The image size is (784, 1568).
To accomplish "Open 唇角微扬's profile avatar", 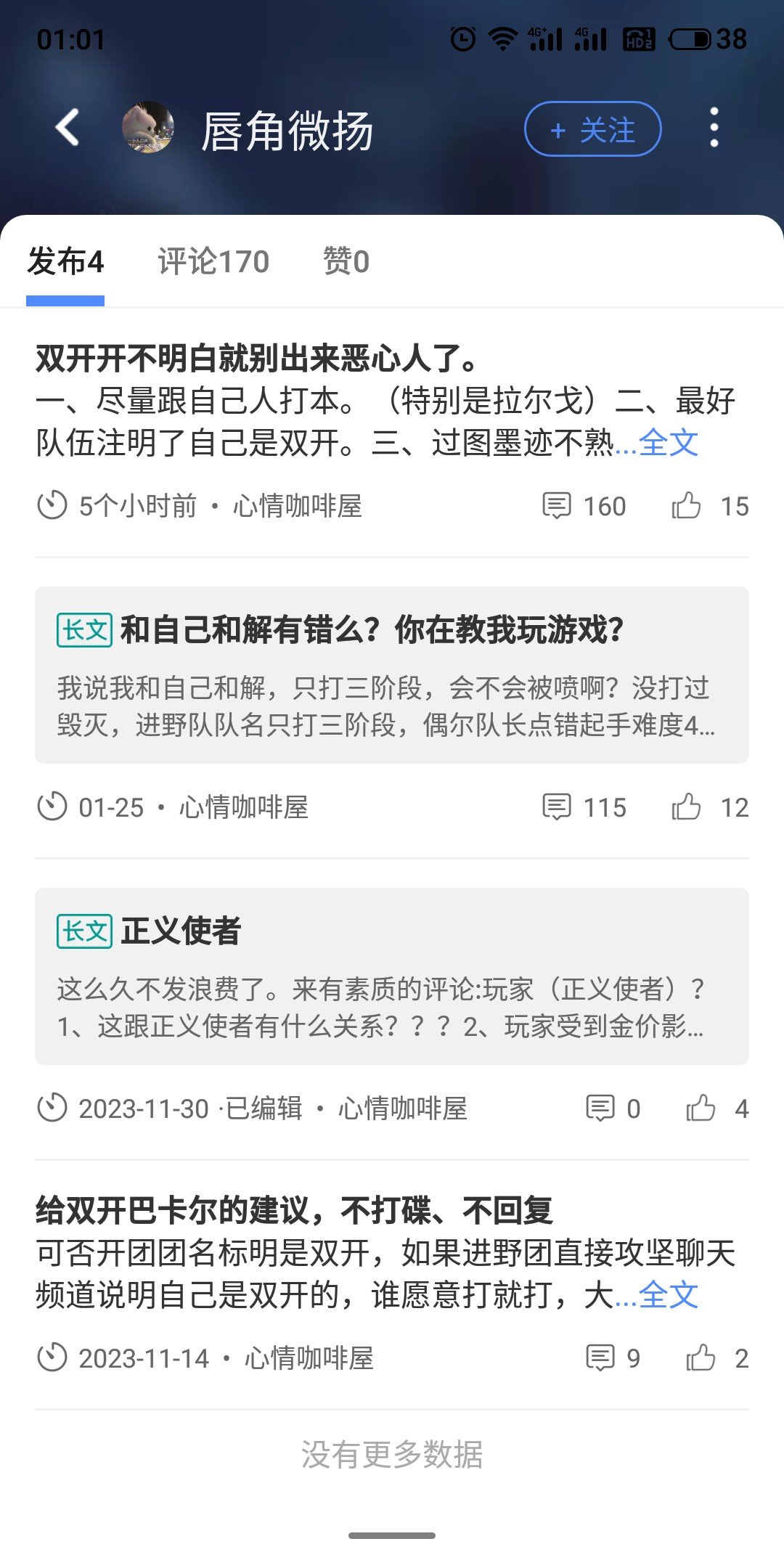I will 148,128.
